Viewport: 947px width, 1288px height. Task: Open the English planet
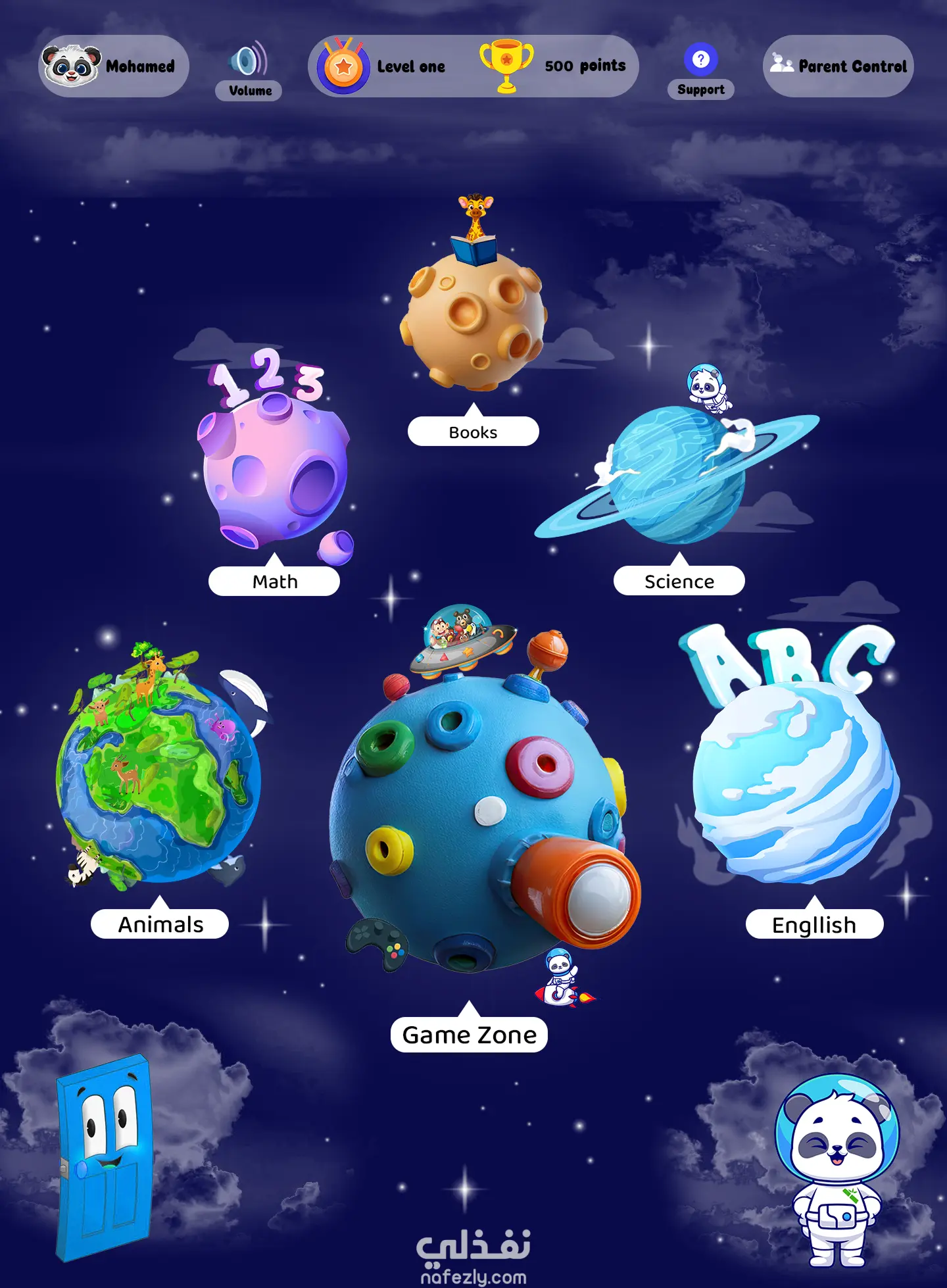click(x=796, y=776)
